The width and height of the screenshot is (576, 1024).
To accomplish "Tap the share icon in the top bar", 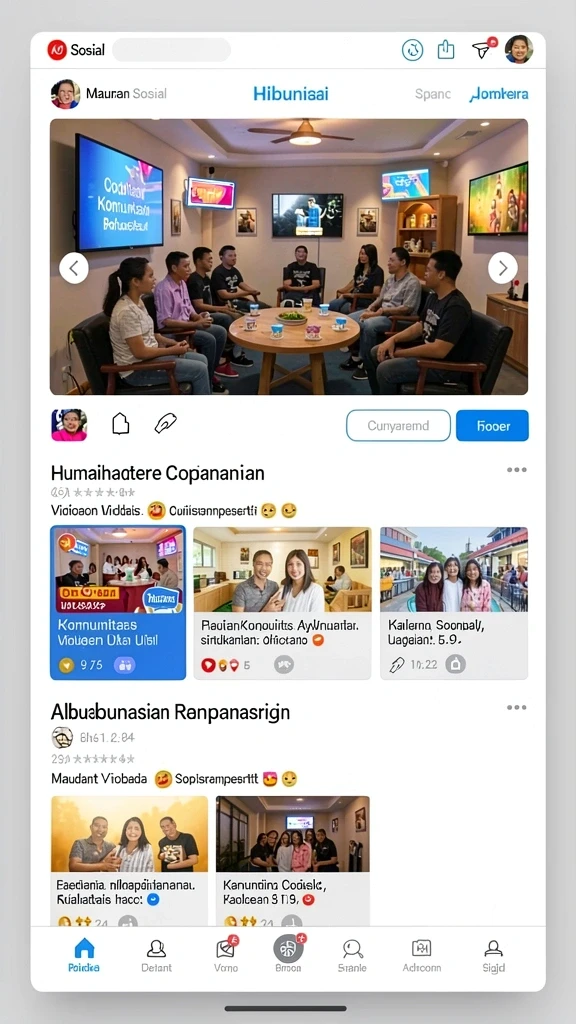I will tap(446, 50).
